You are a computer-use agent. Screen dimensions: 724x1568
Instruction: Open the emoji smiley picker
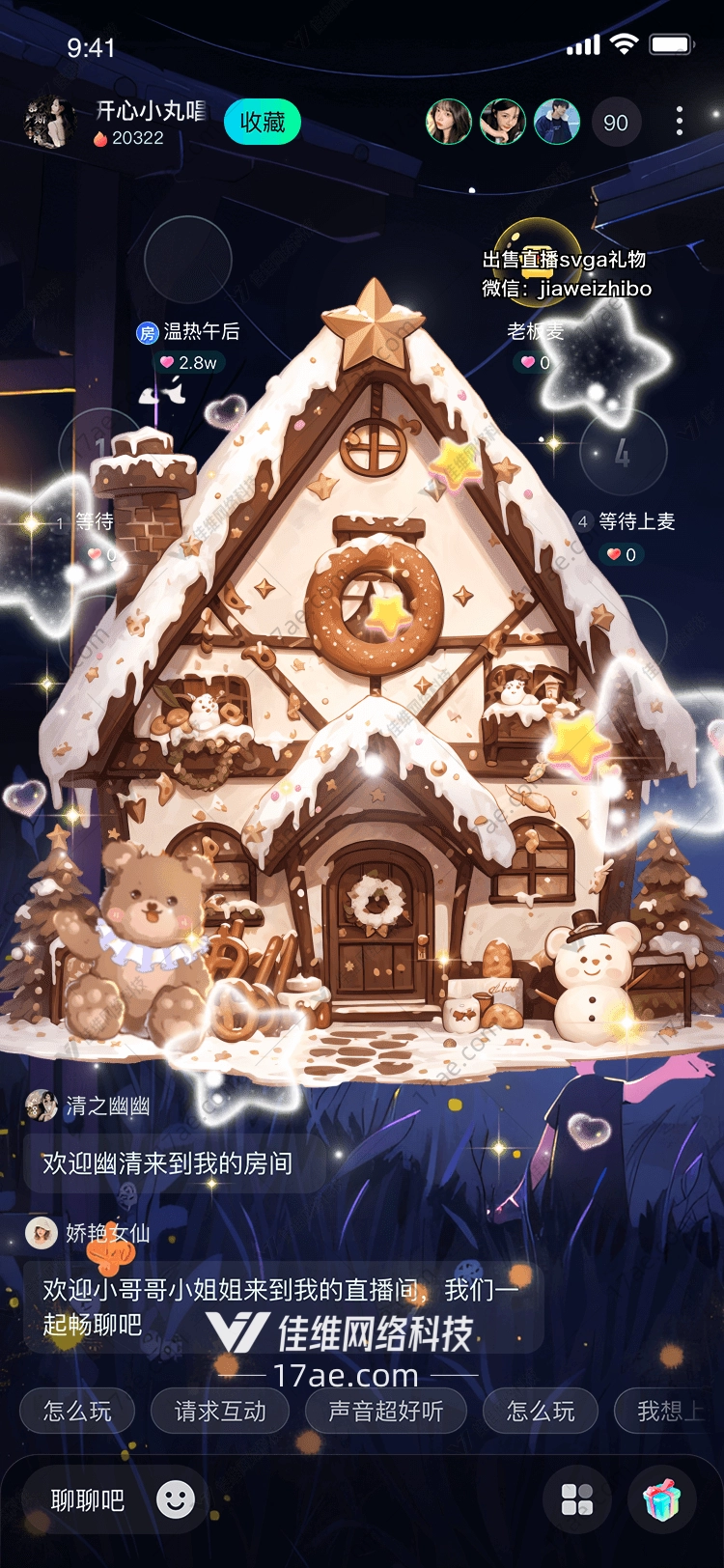tap(176, 1499)
